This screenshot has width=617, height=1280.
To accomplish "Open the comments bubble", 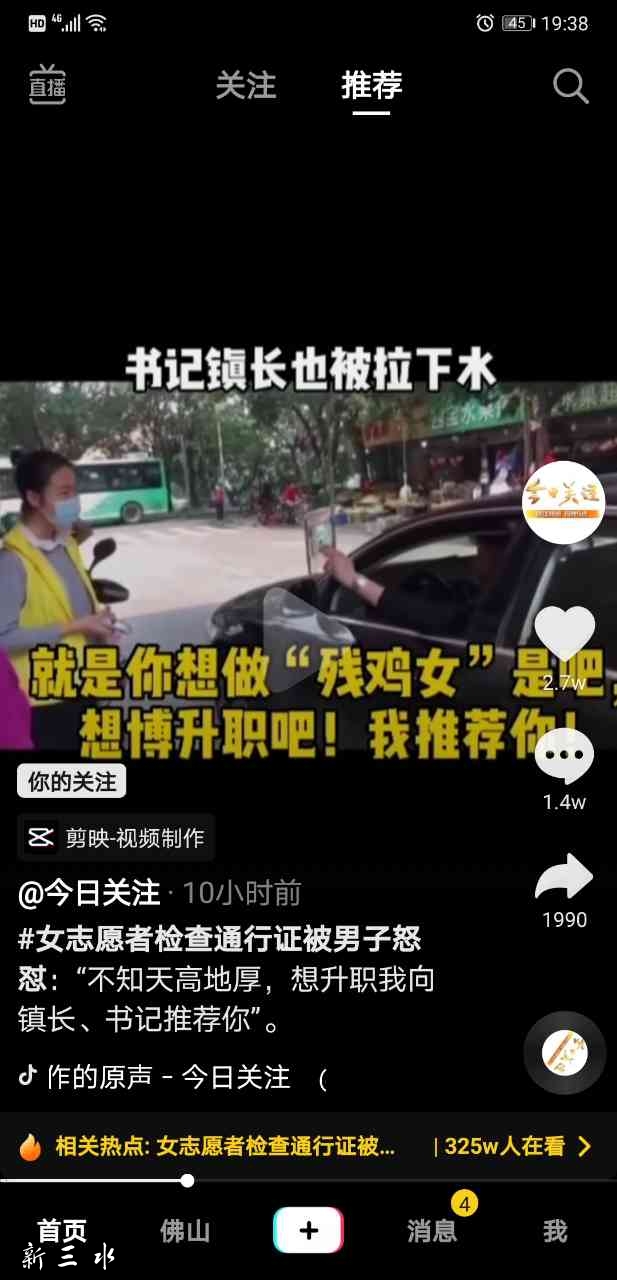I will coord(564,756).
